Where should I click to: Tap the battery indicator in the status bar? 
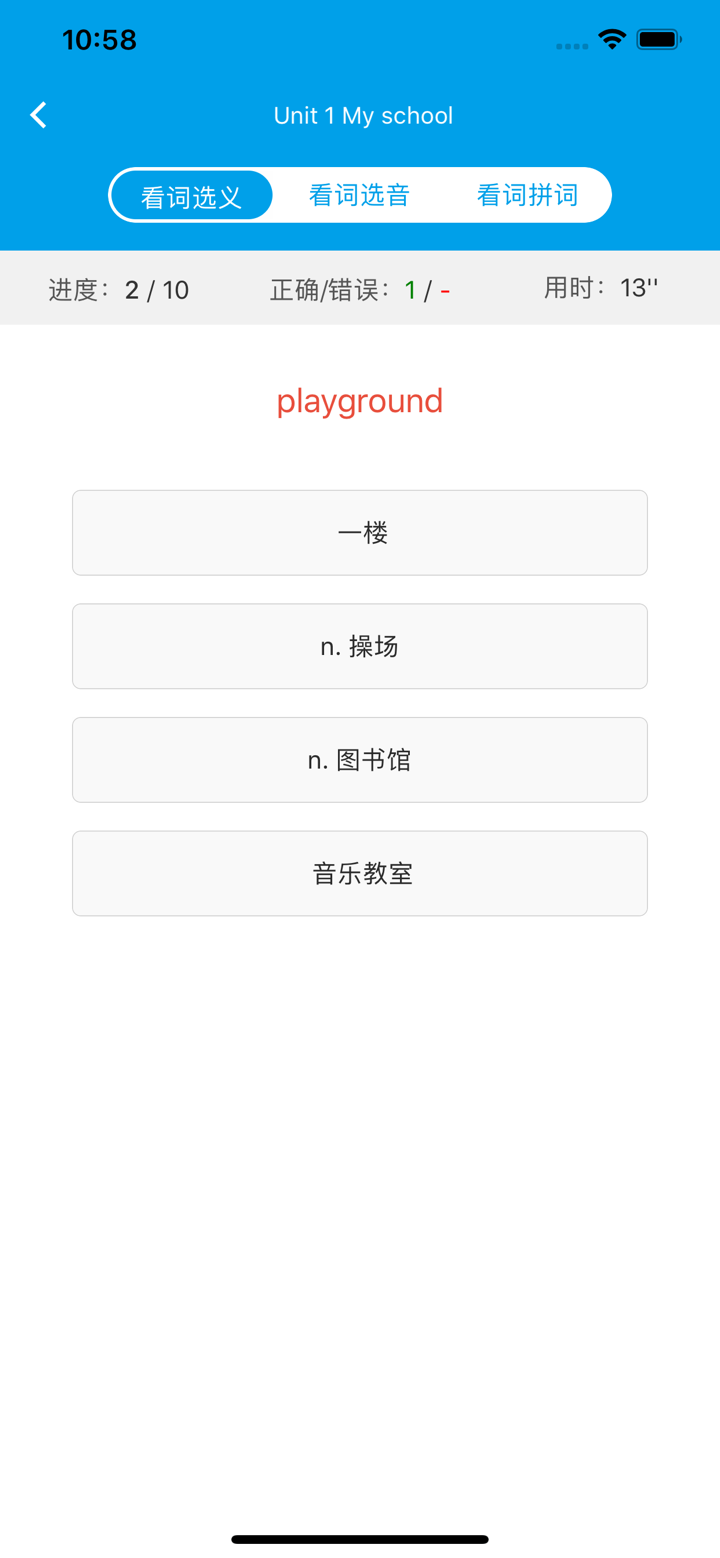click(x=657, y=39)
